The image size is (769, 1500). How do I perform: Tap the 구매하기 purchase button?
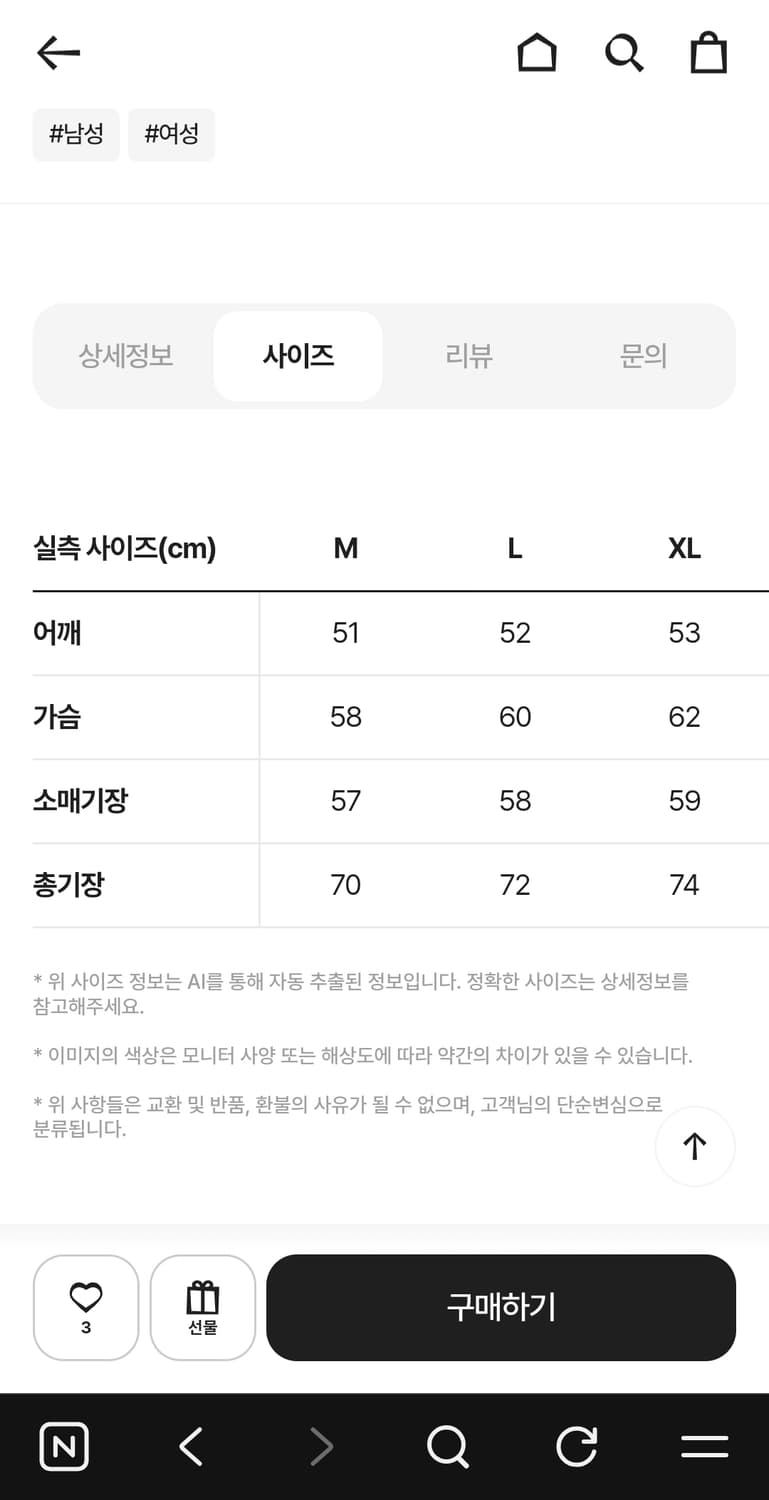click(500, 1307)
